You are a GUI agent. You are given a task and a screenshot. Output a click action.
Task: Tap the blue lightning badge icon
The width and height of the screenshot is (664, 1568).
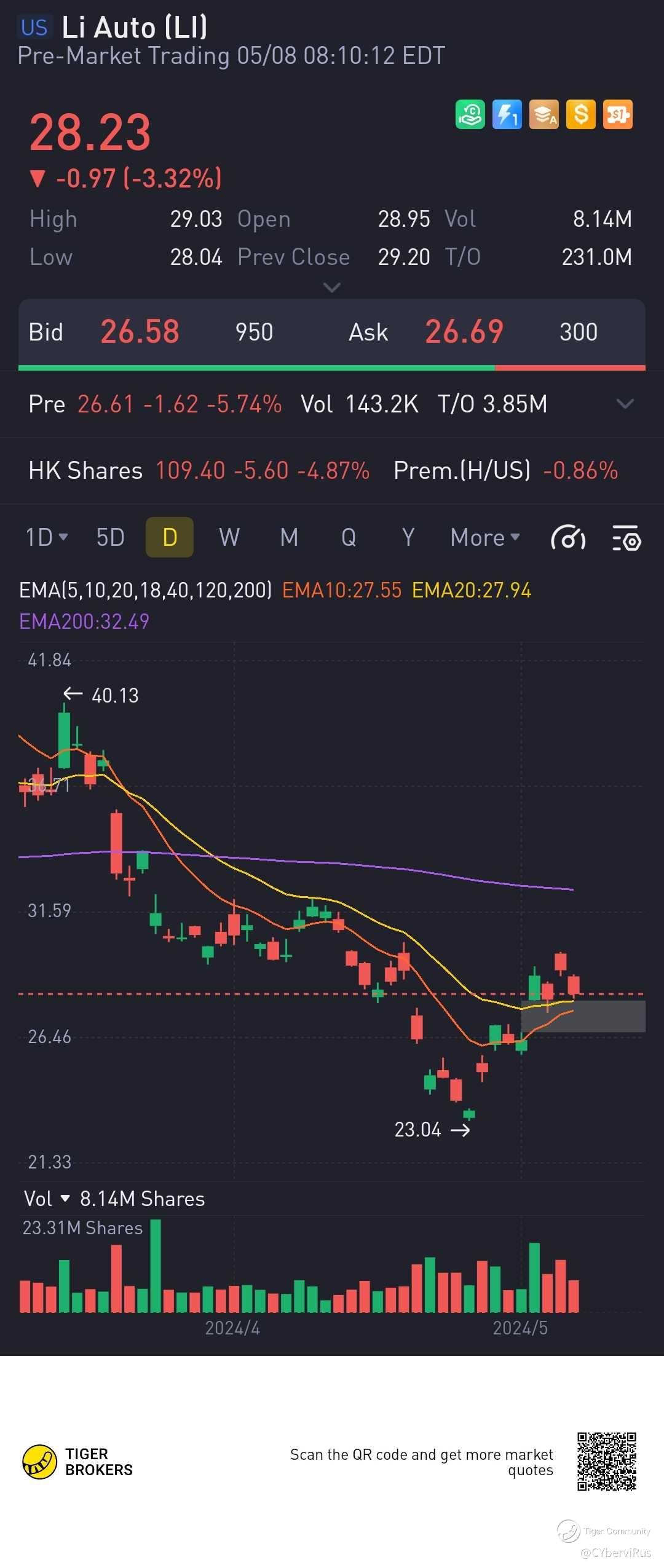pyautogui.click(x=507, y=114)
